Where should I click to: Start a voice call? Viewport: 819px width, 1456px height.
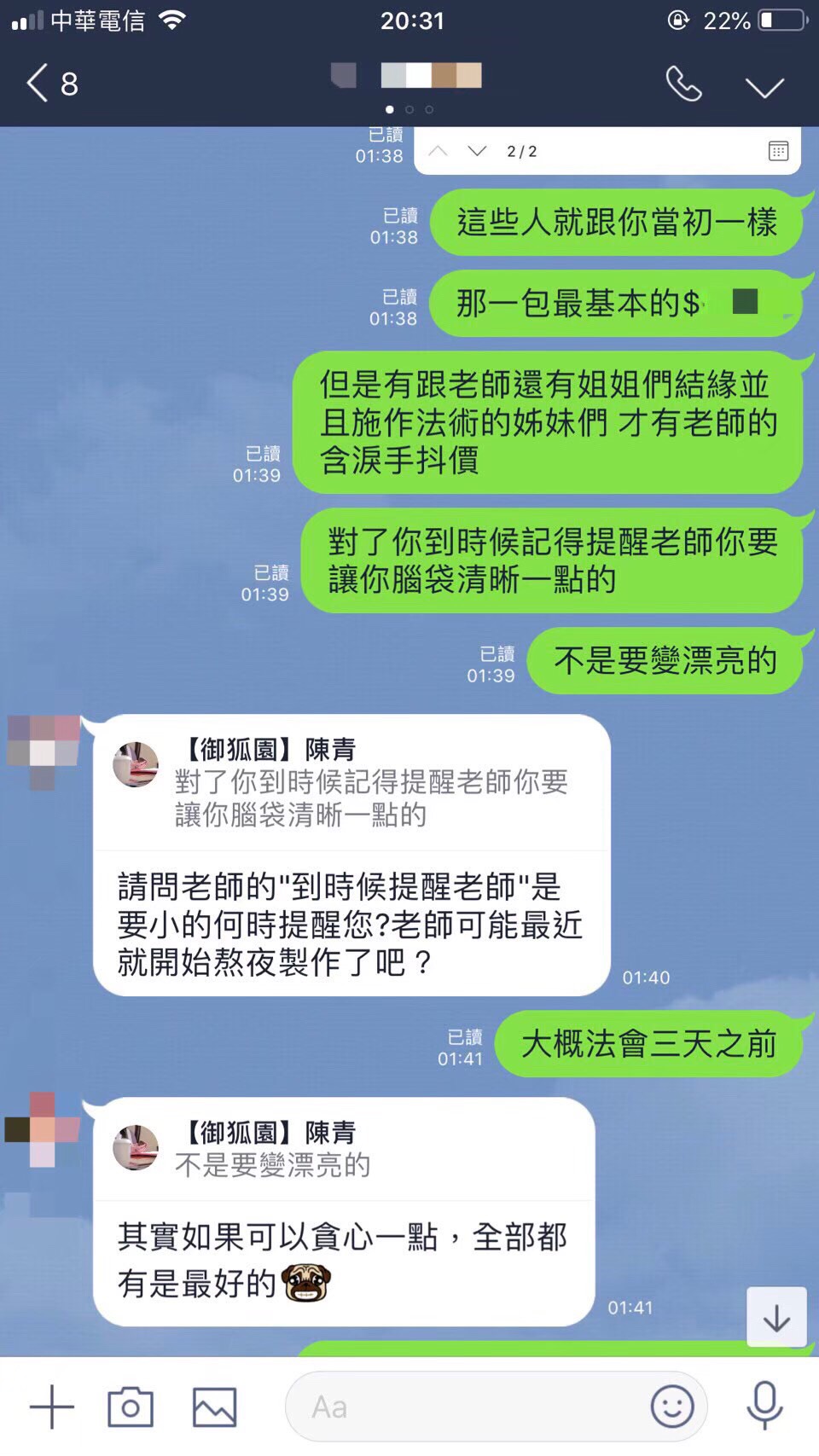pyautogui.click(x=683, y=84)
